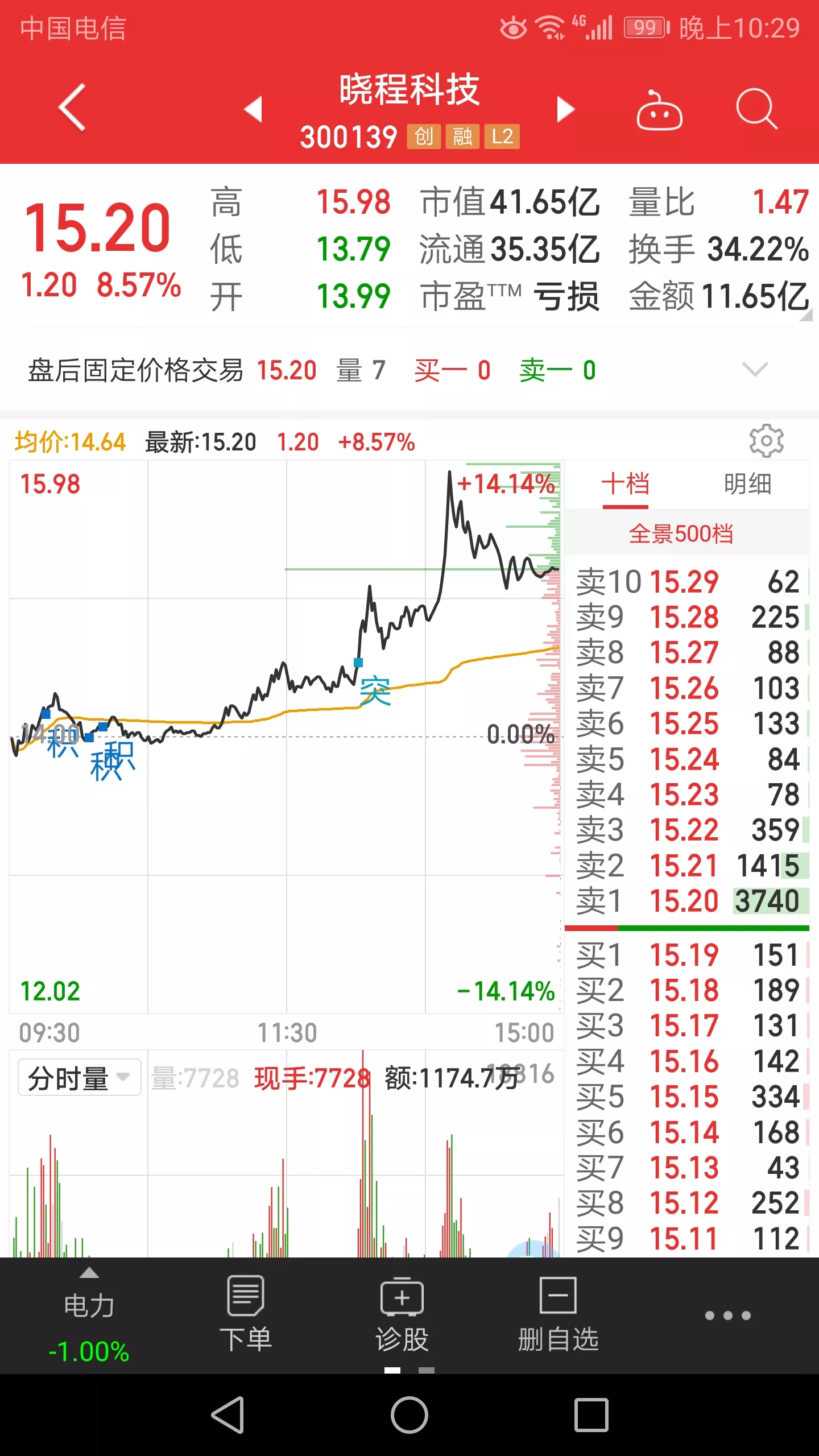Open the three-dot more menu
This screenshot has width=819, height=1456.
click(727, 1316)
